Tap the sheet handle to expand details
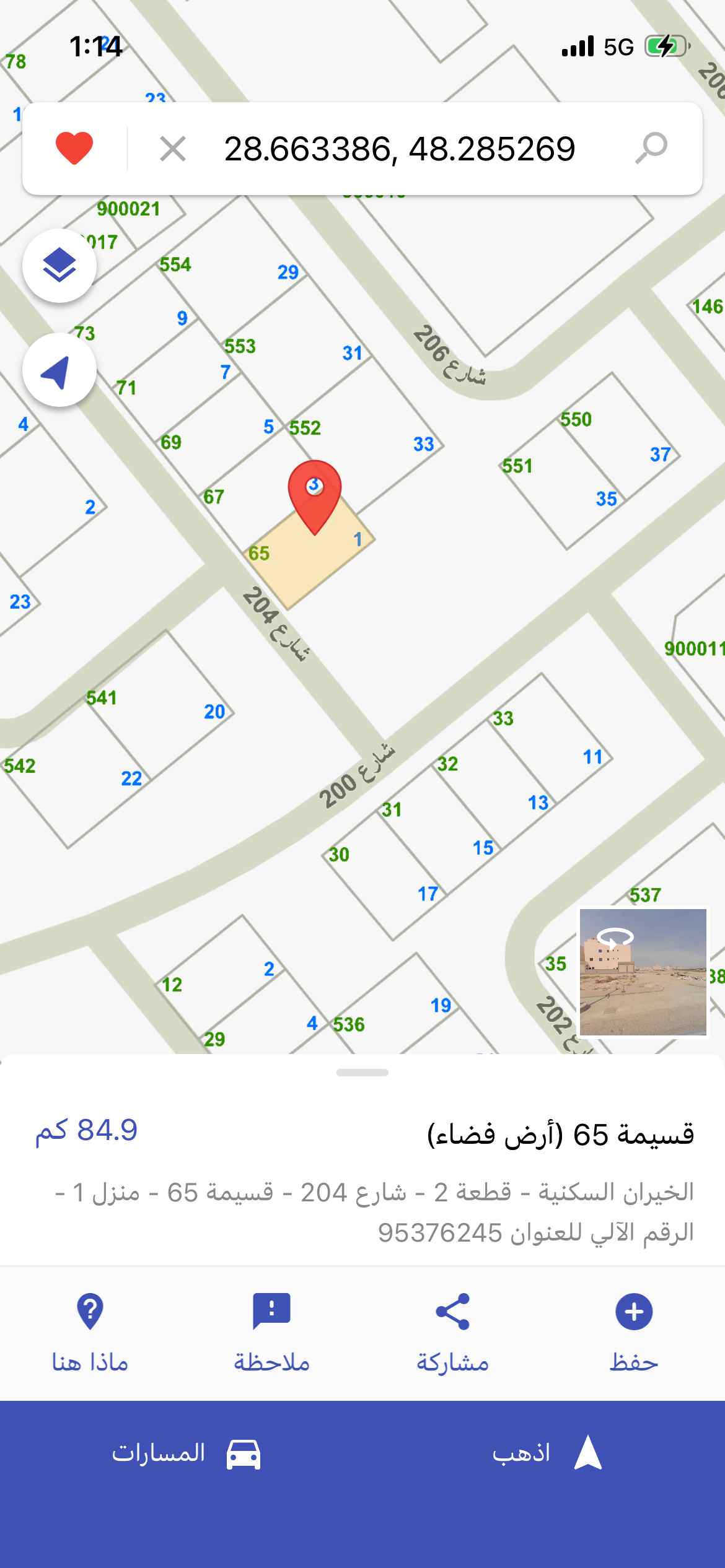 tap(362, 1072)
